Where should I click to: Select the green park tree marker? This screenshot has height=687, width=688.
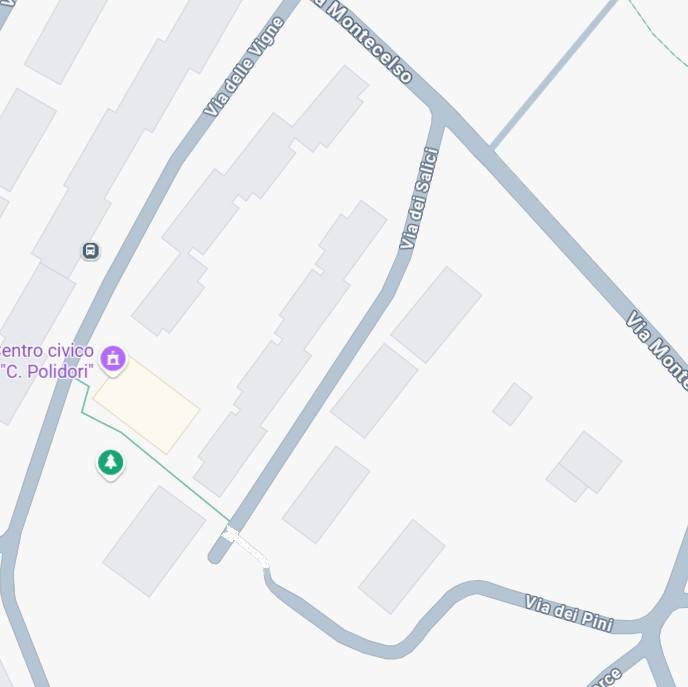110,463
